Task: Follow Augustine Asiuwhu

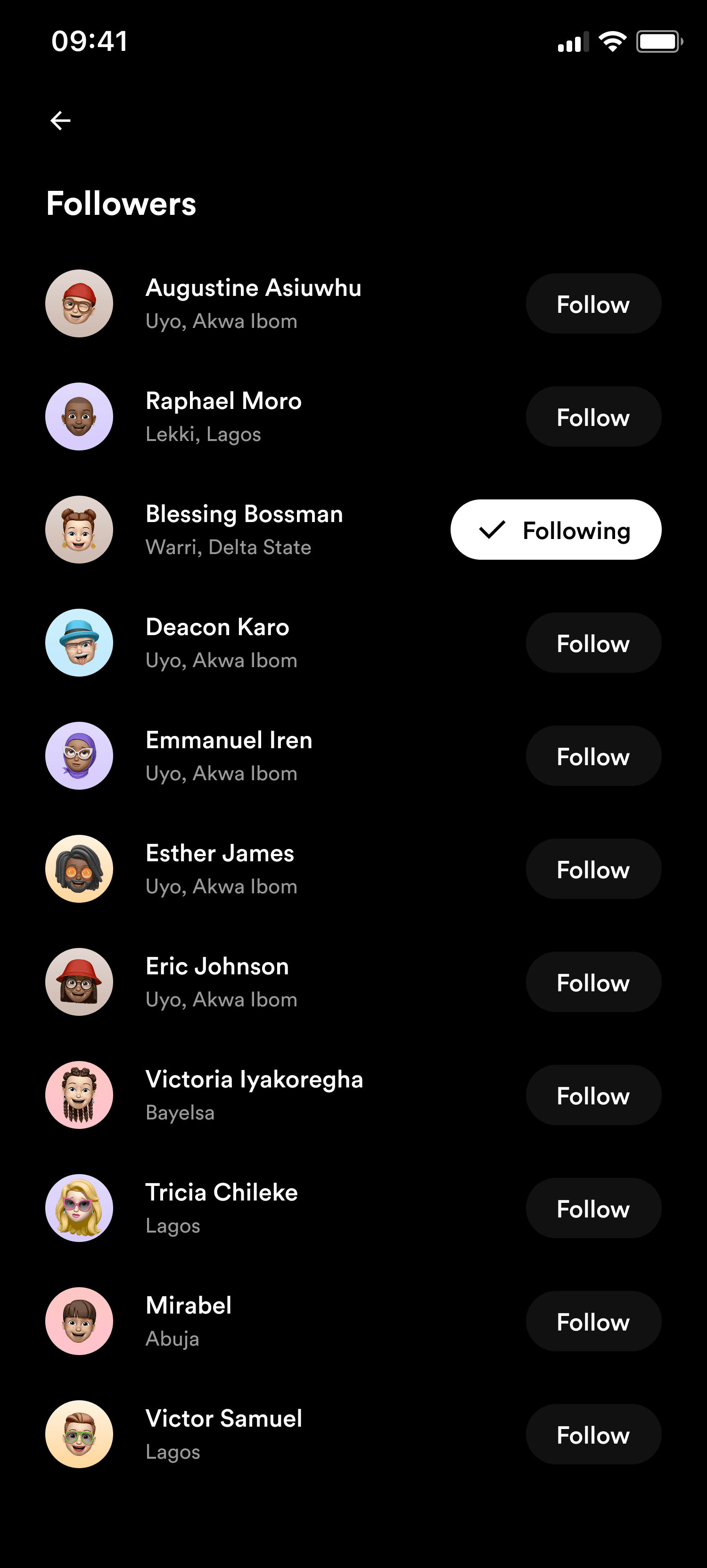Action: (593, 304)
